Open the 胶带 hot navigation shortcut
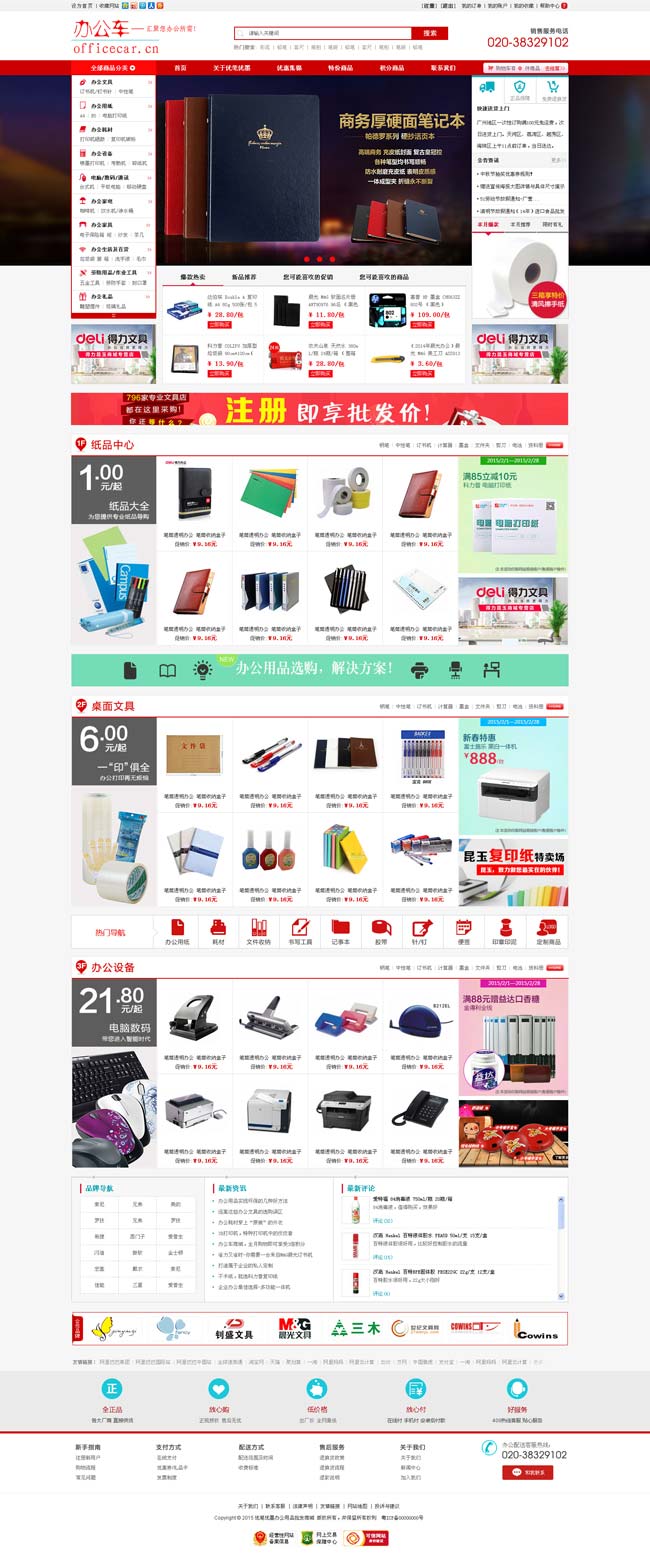 [x=380, y=932]
